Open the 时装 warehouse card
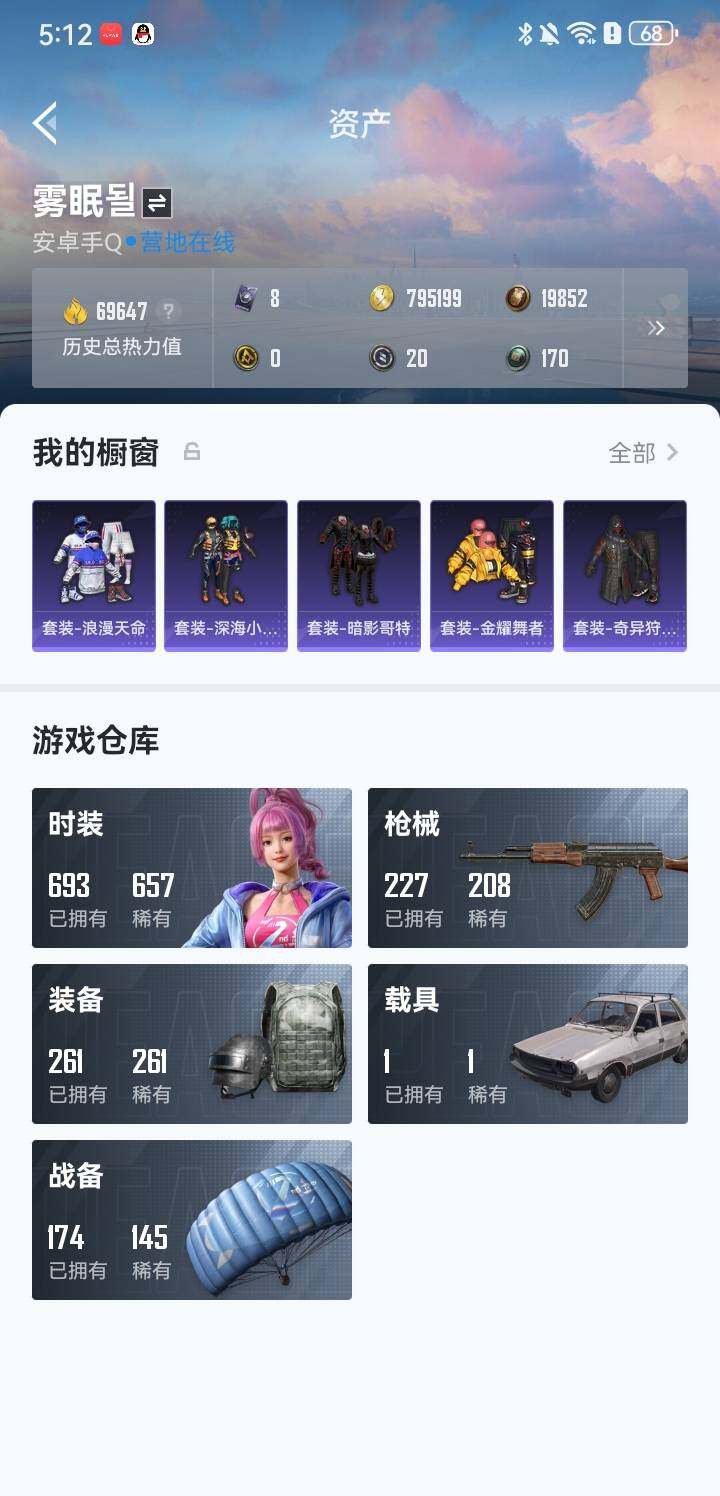The height and width of the screenshot is (1496, 720). pos(192,868)
